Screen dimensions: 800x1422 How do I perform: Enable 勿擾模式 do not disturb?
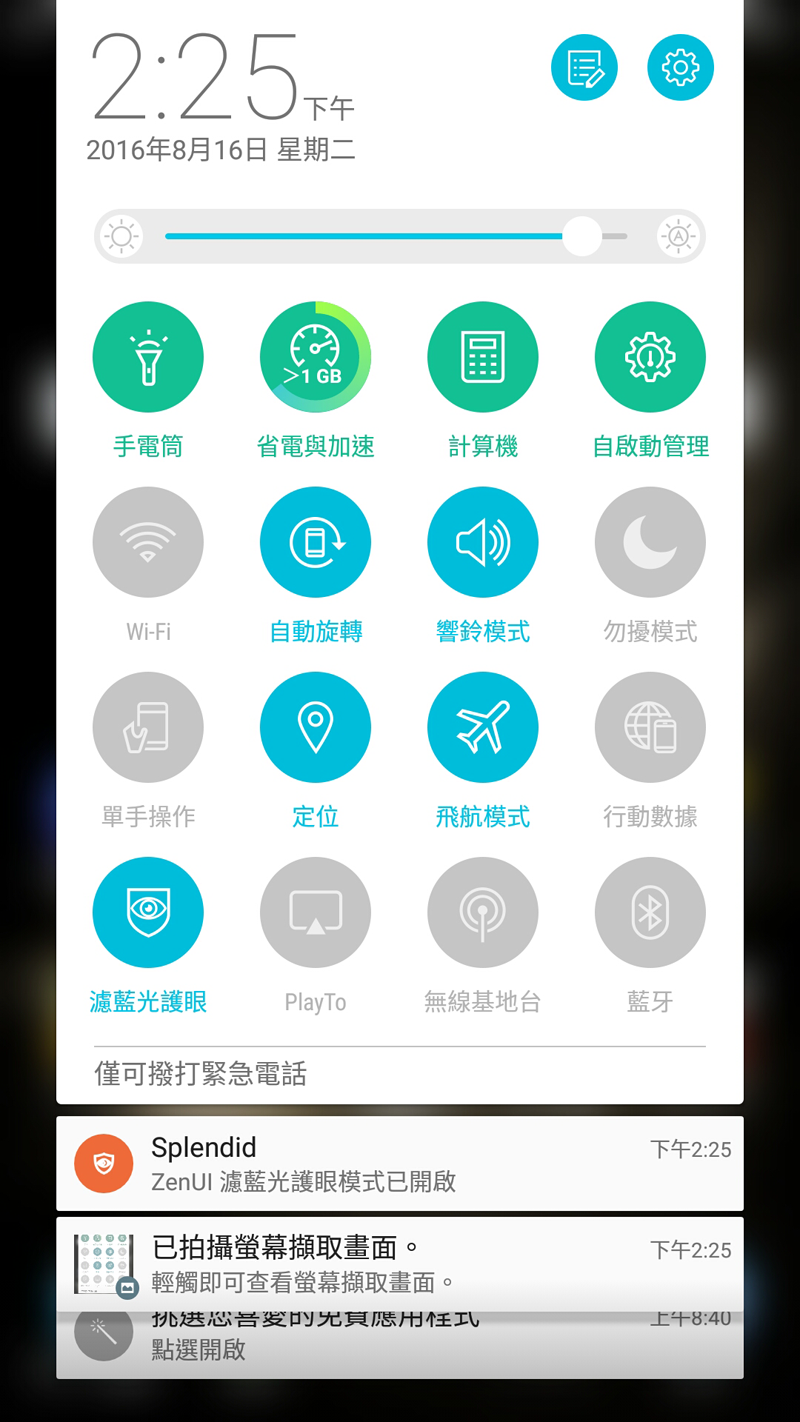650,543
